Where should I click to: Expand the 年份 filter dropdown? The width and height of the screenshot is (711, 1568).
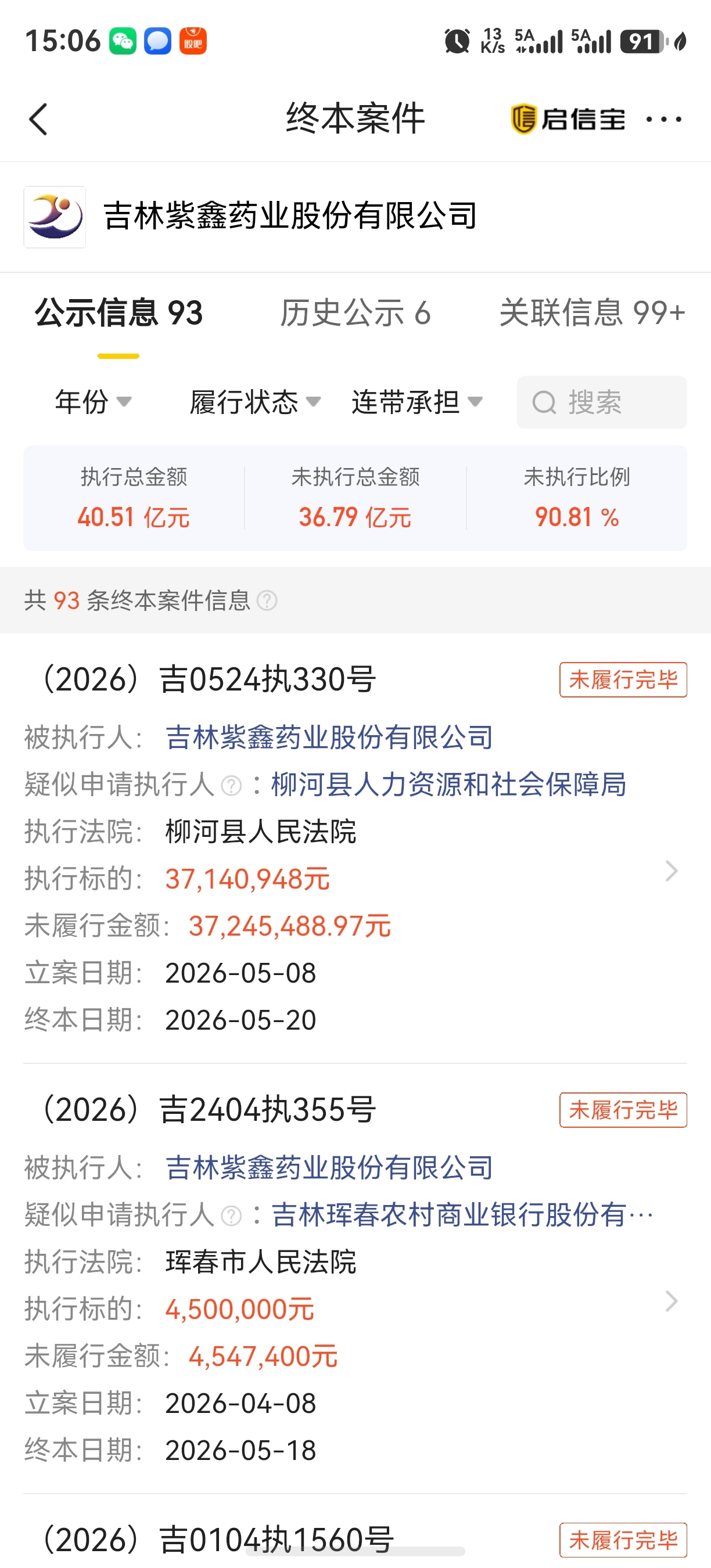[x=92, y=402]
